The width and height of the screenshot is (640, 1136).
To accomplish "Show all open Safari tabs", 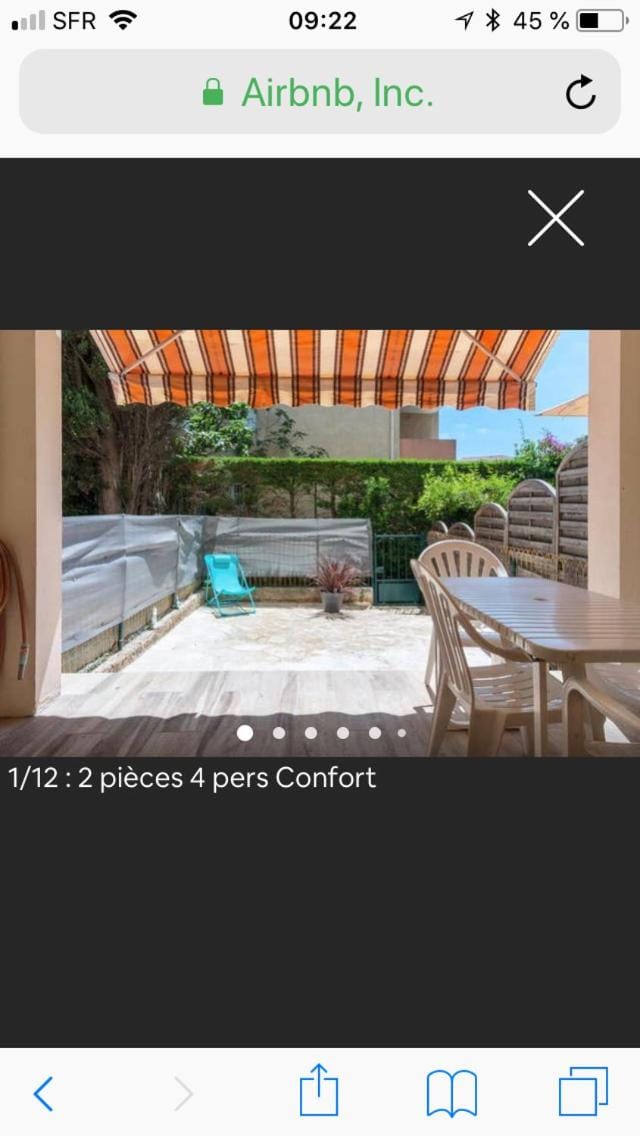I will click(582, 1092).
